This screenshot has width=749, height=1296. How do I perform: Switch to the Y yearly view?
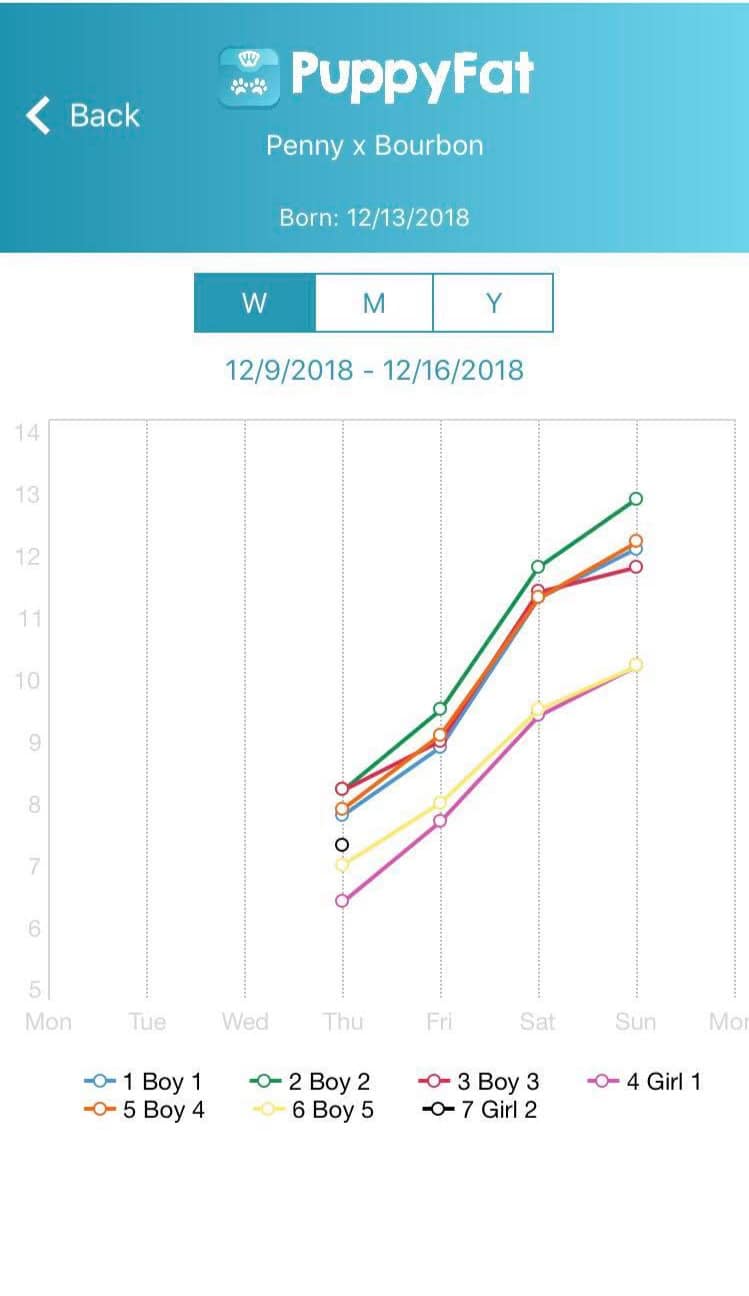tap(493, 303)
